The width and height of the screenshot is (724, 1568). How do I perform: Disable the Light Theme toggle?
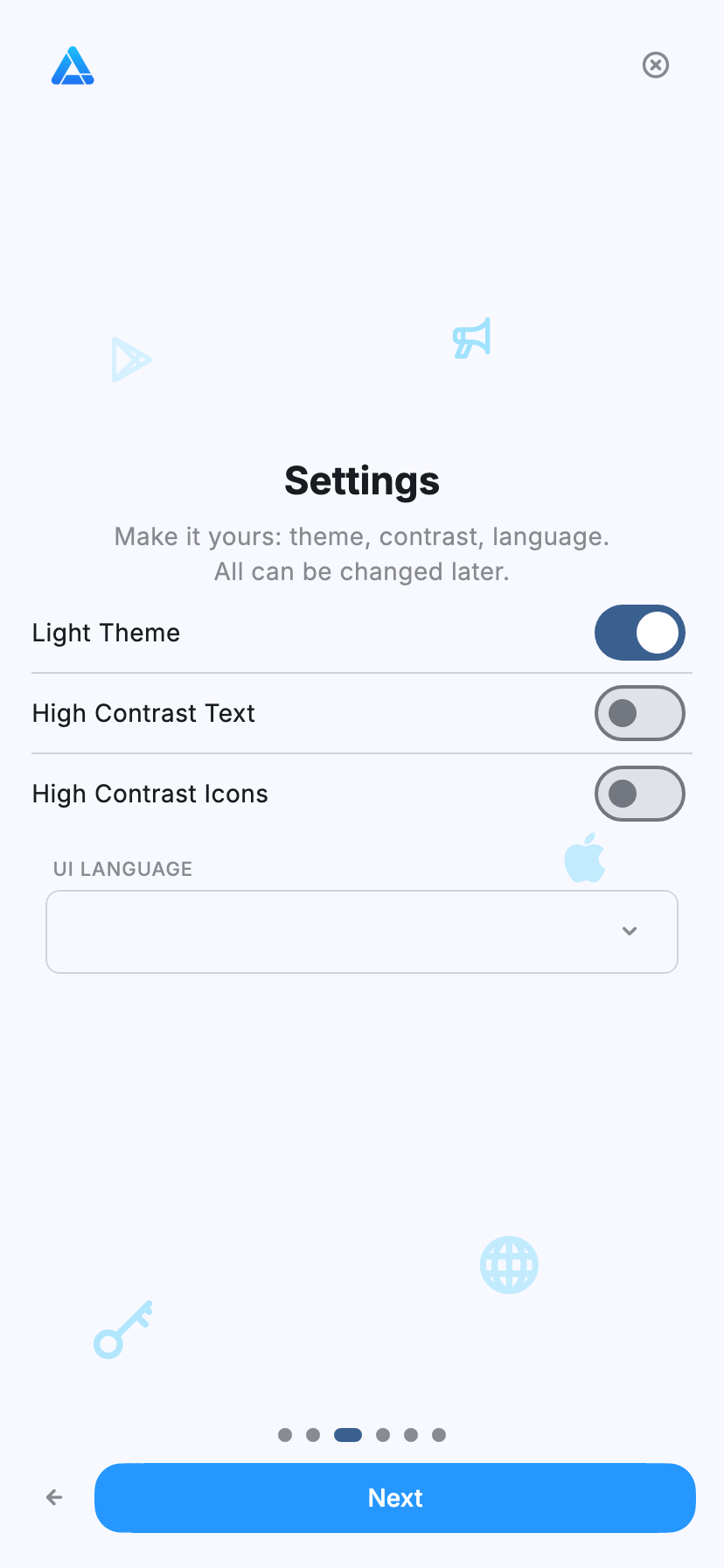click(640, 633)
